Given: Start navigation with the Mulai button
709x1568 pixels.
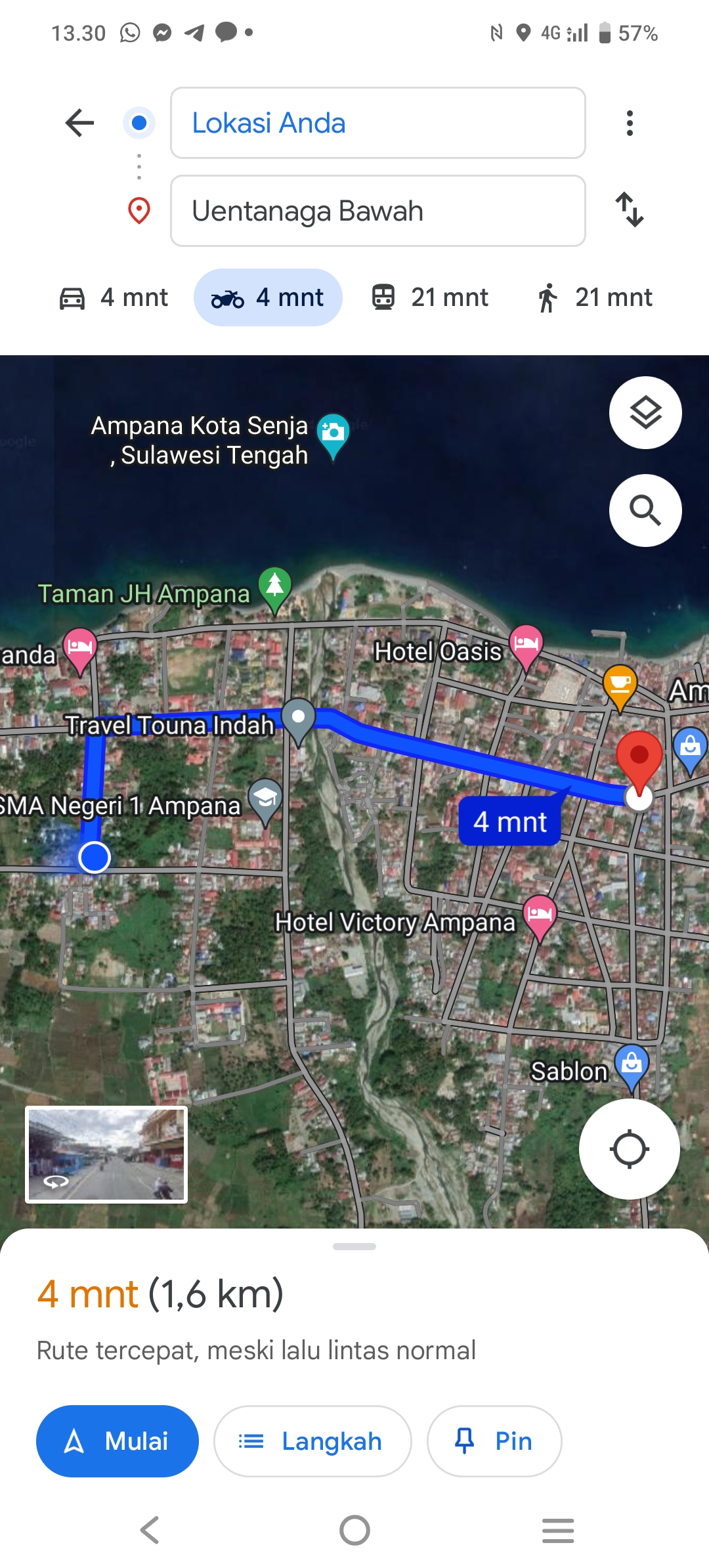Looking at the screenshot, I should [x=118, y=1441].
